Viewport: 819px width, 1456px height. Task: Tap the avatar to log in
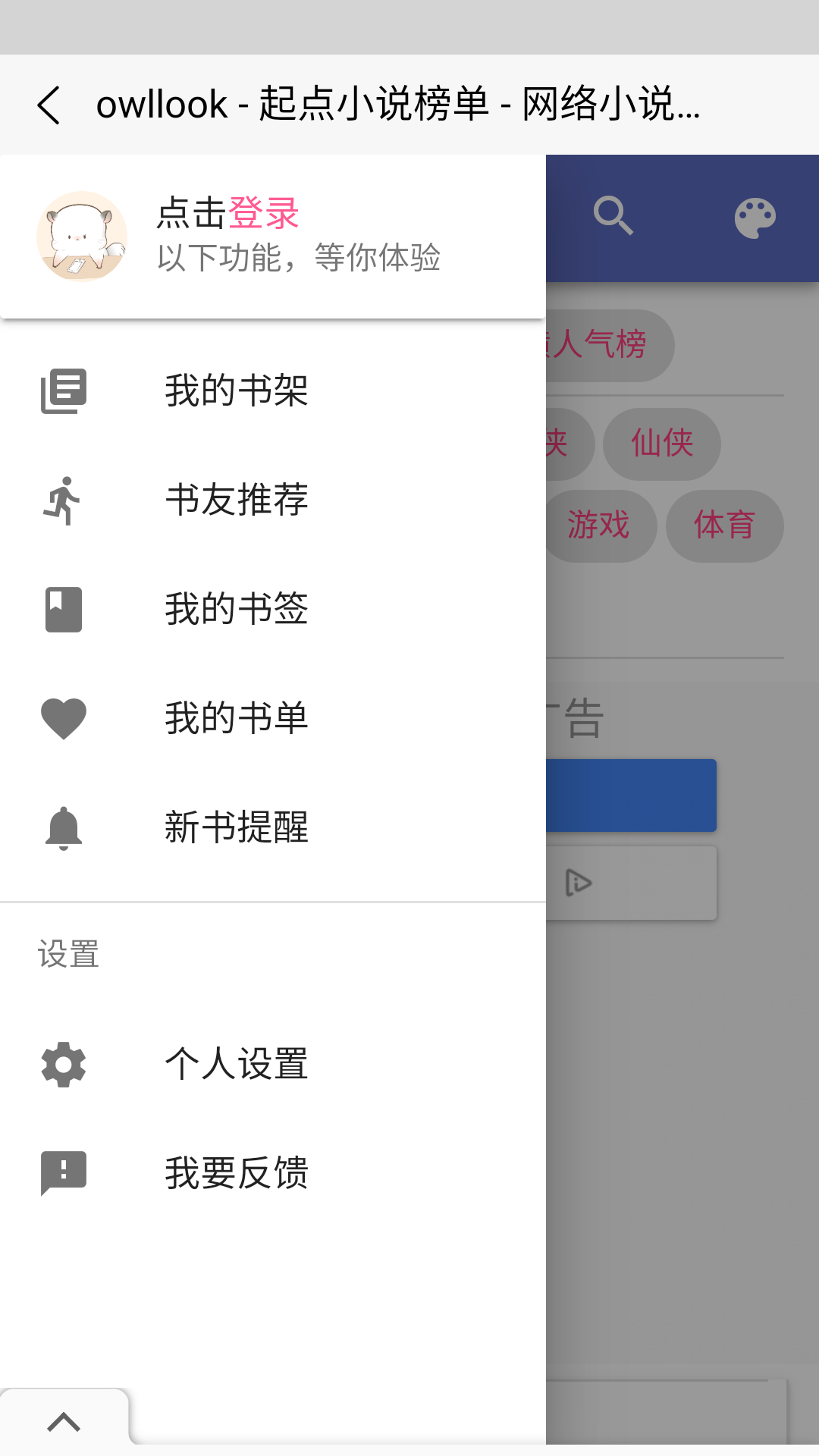(82, 236)
